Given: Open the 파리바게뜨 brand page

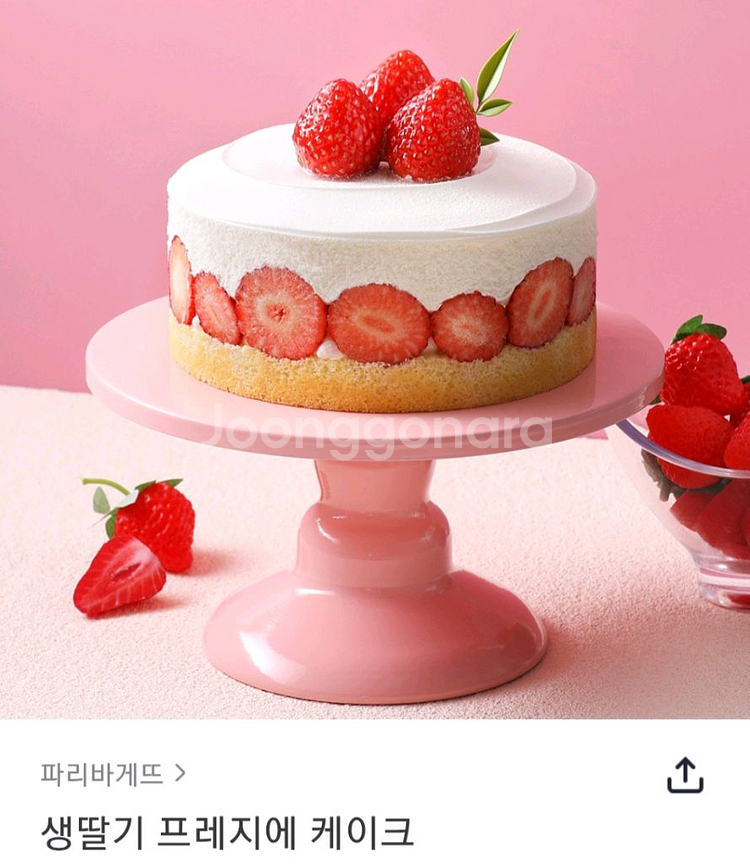Looking at the screenshot, I should [112, 773].
